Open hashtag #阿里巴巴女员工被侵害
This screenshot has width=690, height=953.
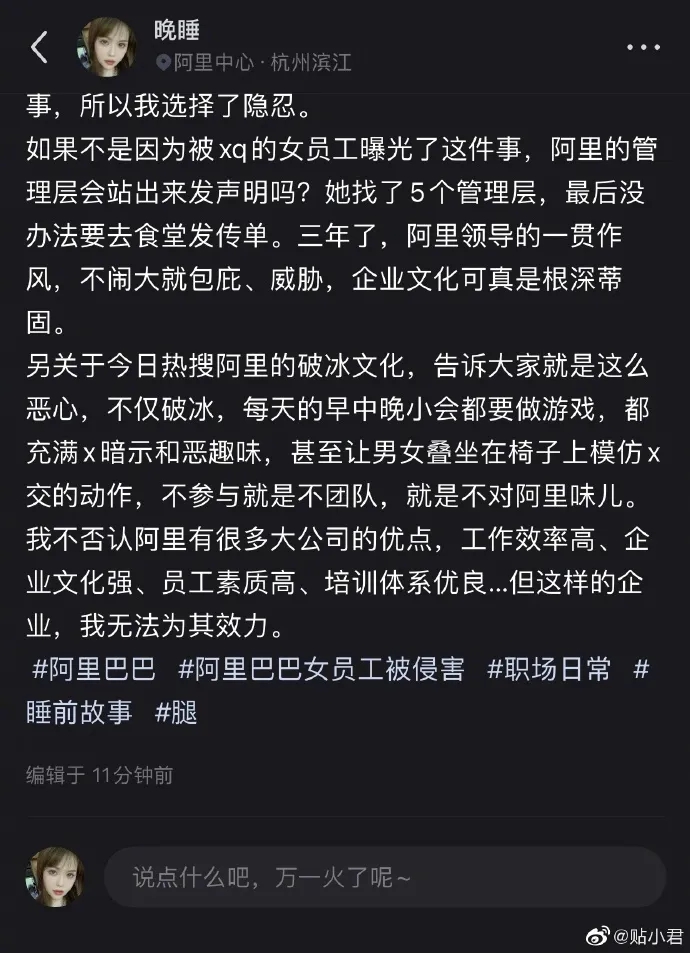click(320, 669)
